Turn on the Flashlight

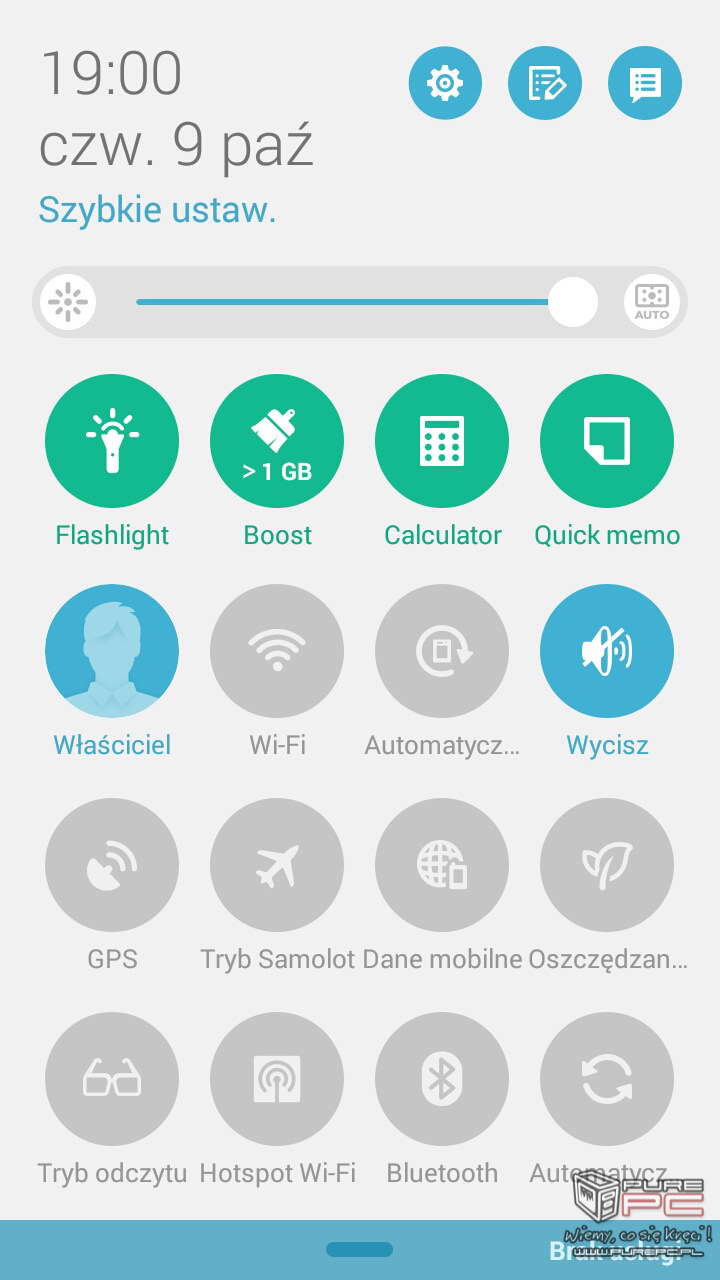coord(112,441)
